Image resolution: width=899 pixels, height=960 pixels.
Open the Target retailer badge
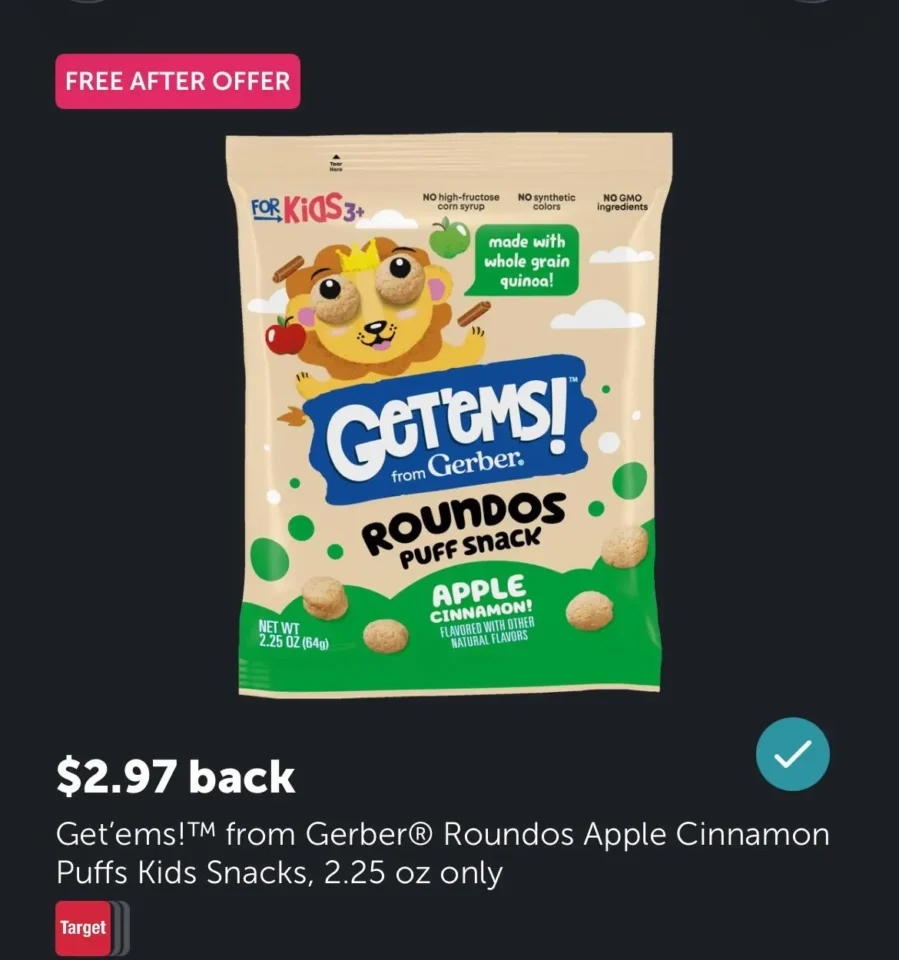click(83, 927)
